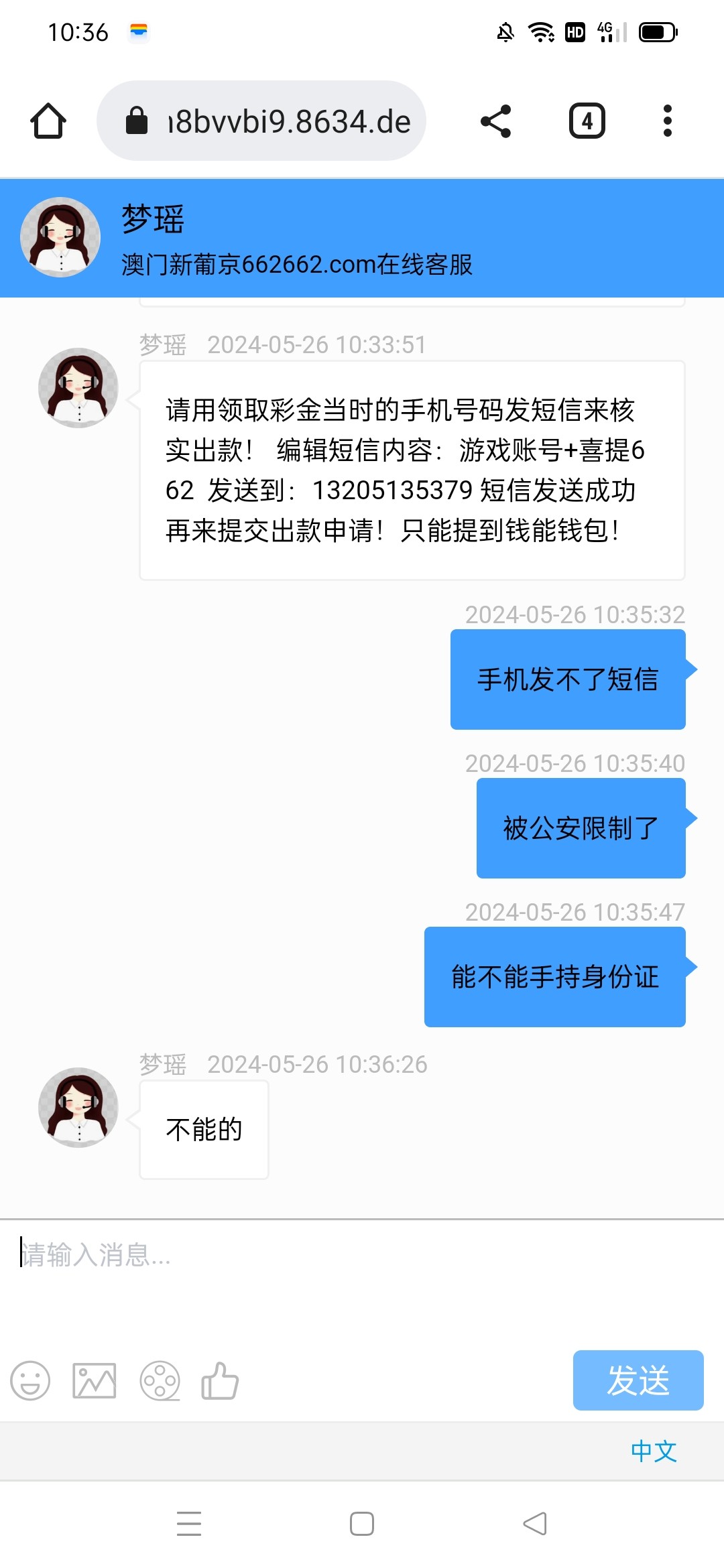Tap the thumbs-up rating icon

[220, 1381]
